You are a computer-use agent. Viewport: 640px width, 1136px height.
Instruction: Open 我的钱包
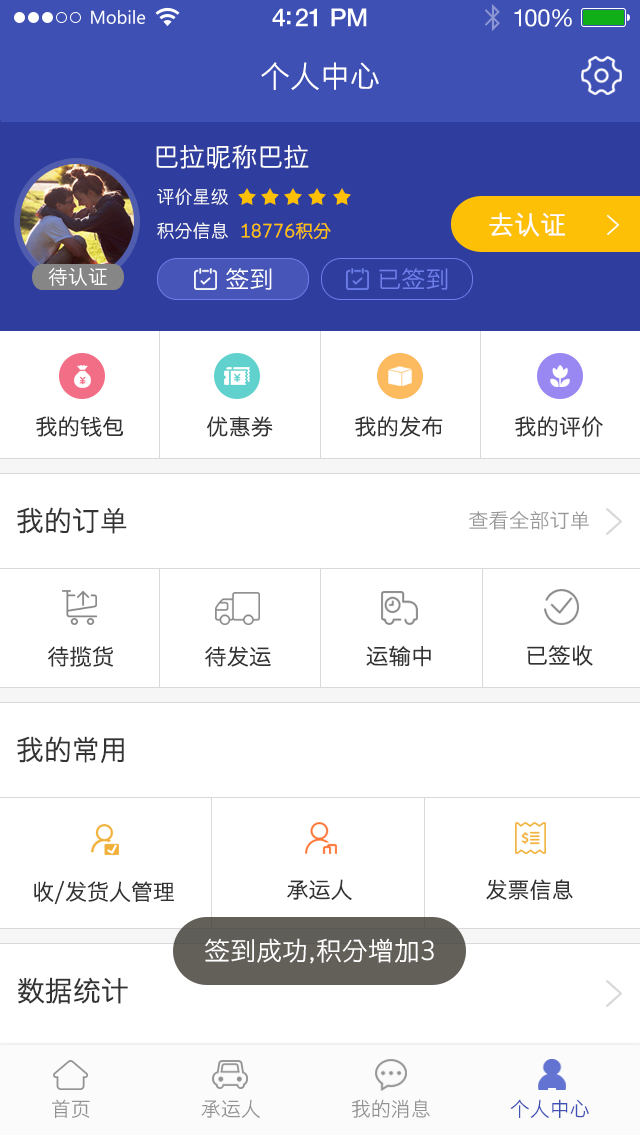(80, 395)
